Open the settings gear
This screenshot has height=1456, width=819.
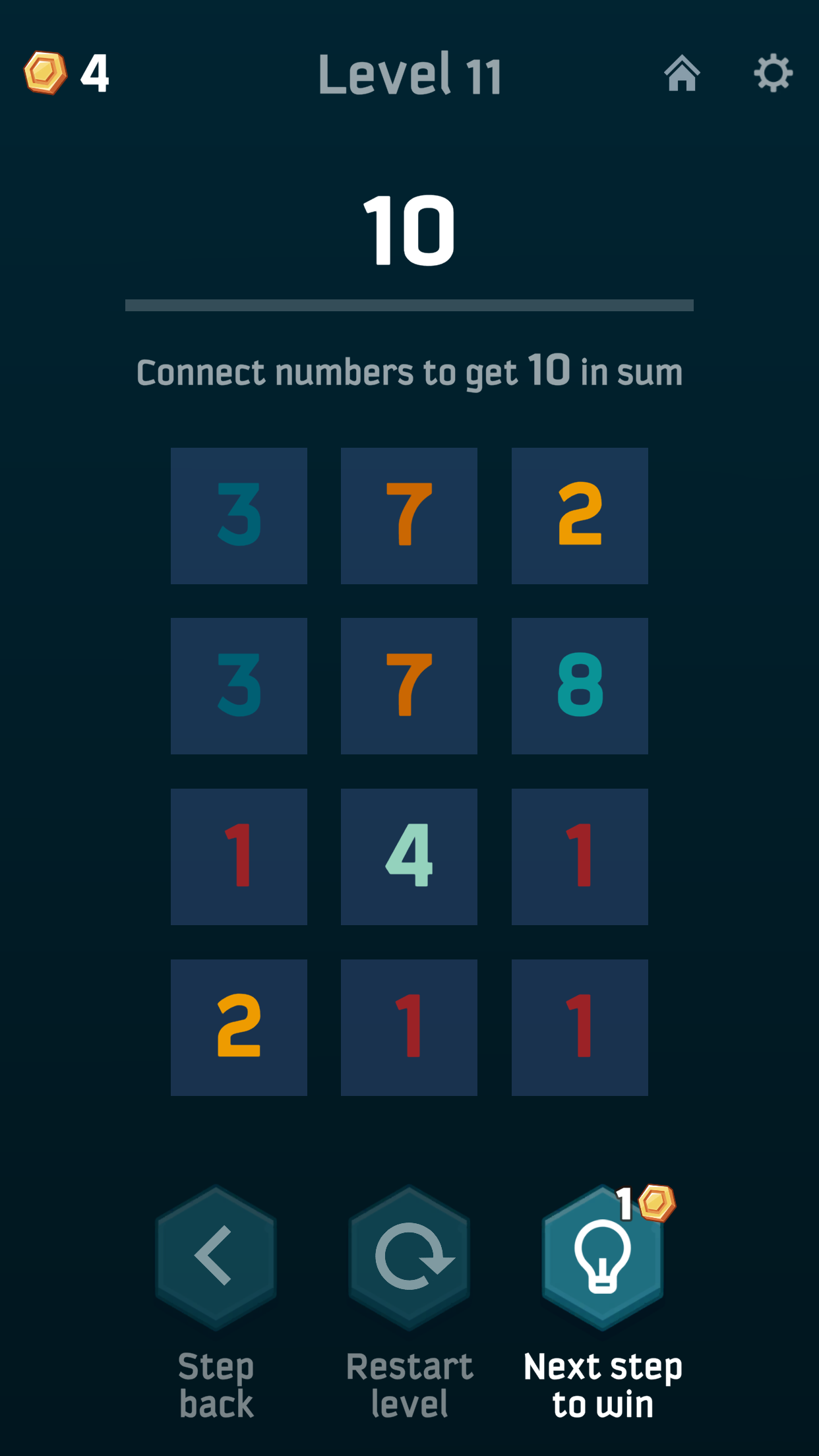773,73
